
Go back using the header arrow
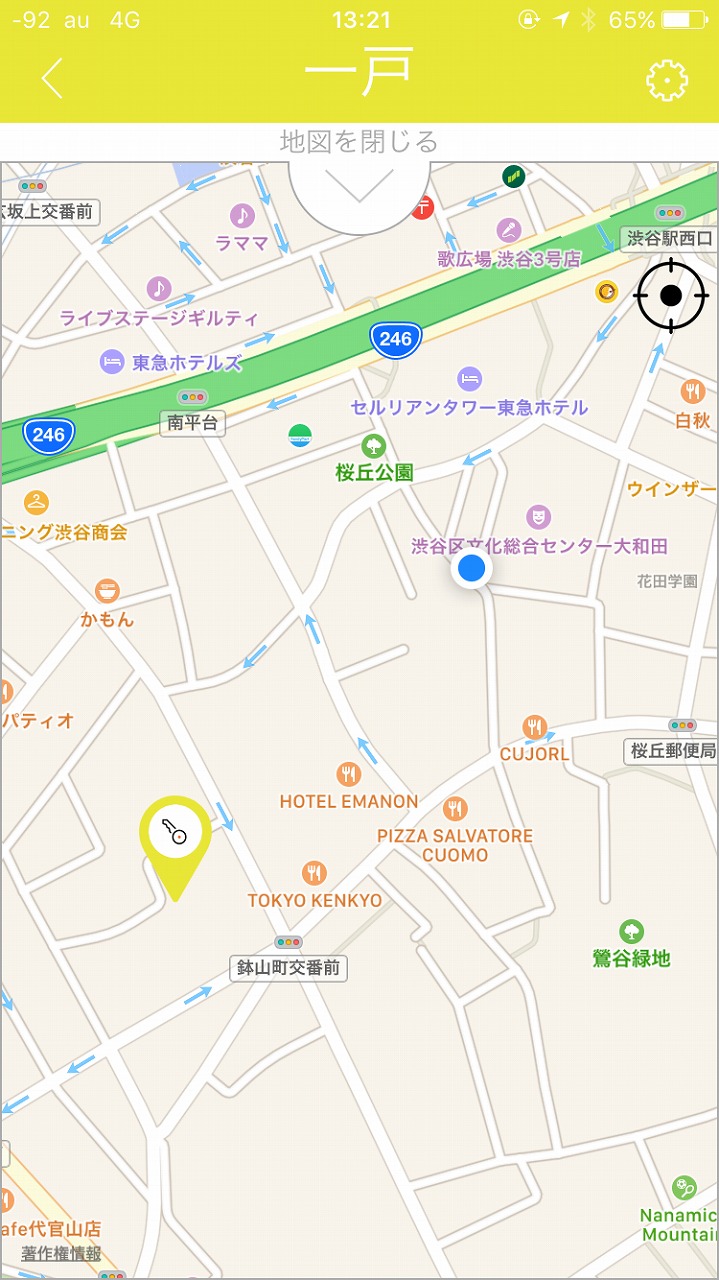point(53,78)
